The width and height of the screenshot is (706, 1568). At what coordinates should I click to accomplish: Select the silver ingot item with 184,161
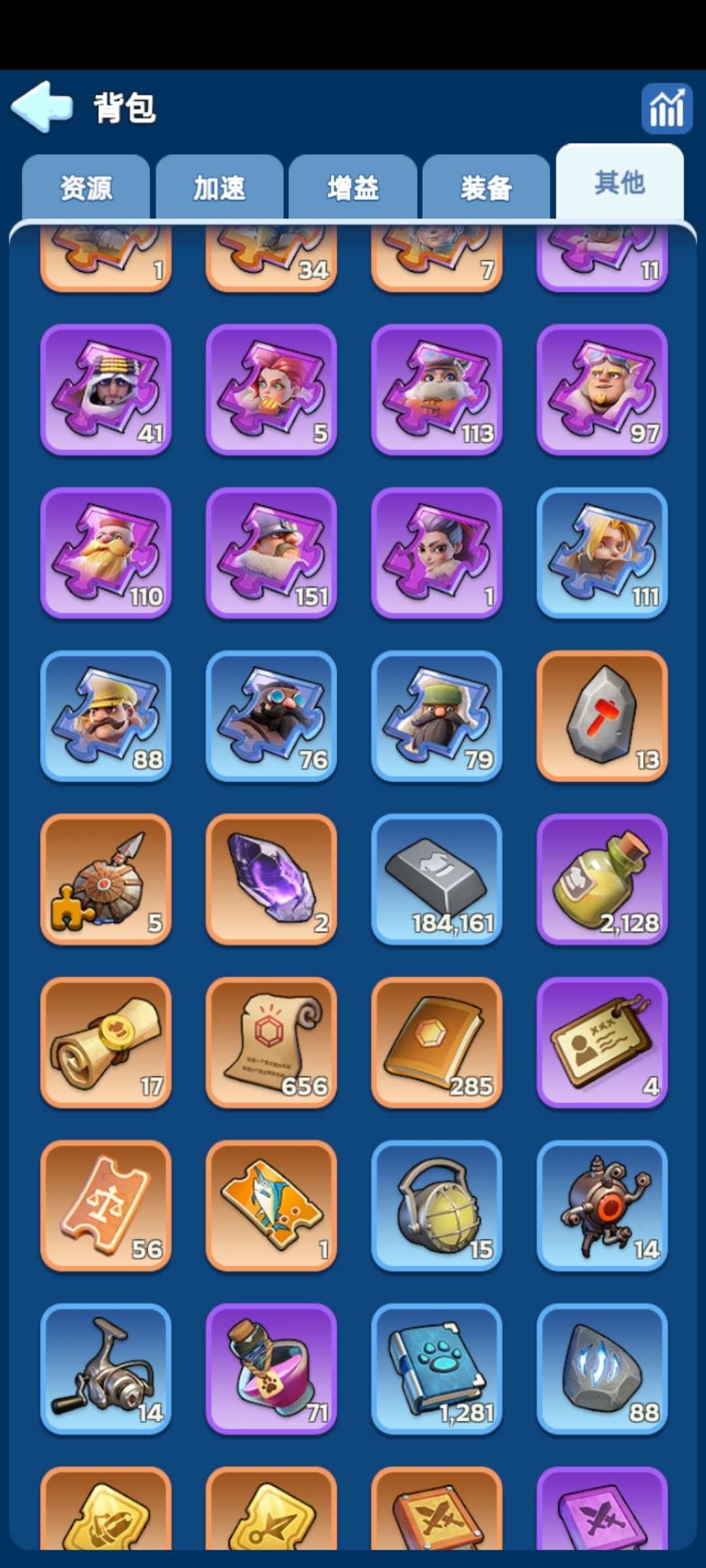pos(437,879)
